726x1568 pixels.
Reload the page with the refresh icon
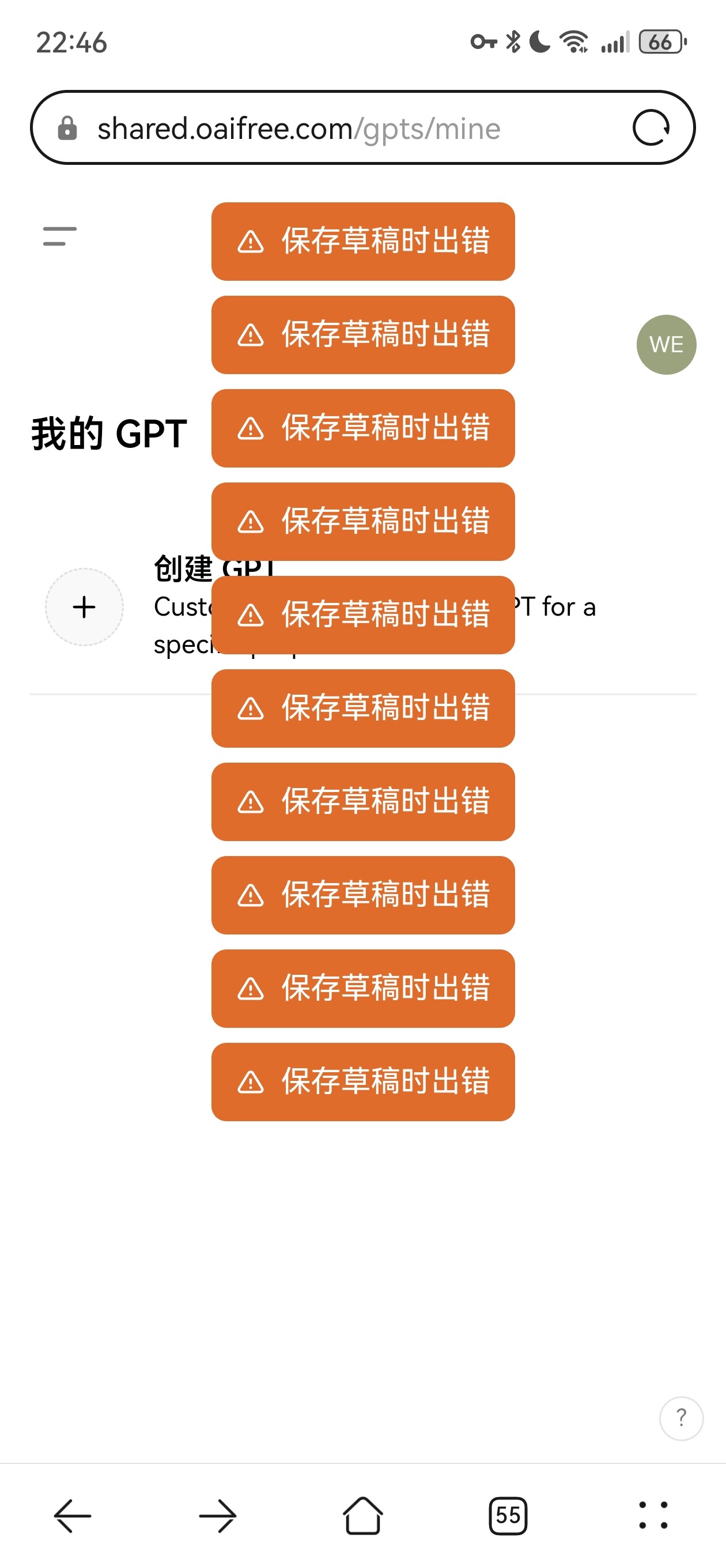[651, 128]
